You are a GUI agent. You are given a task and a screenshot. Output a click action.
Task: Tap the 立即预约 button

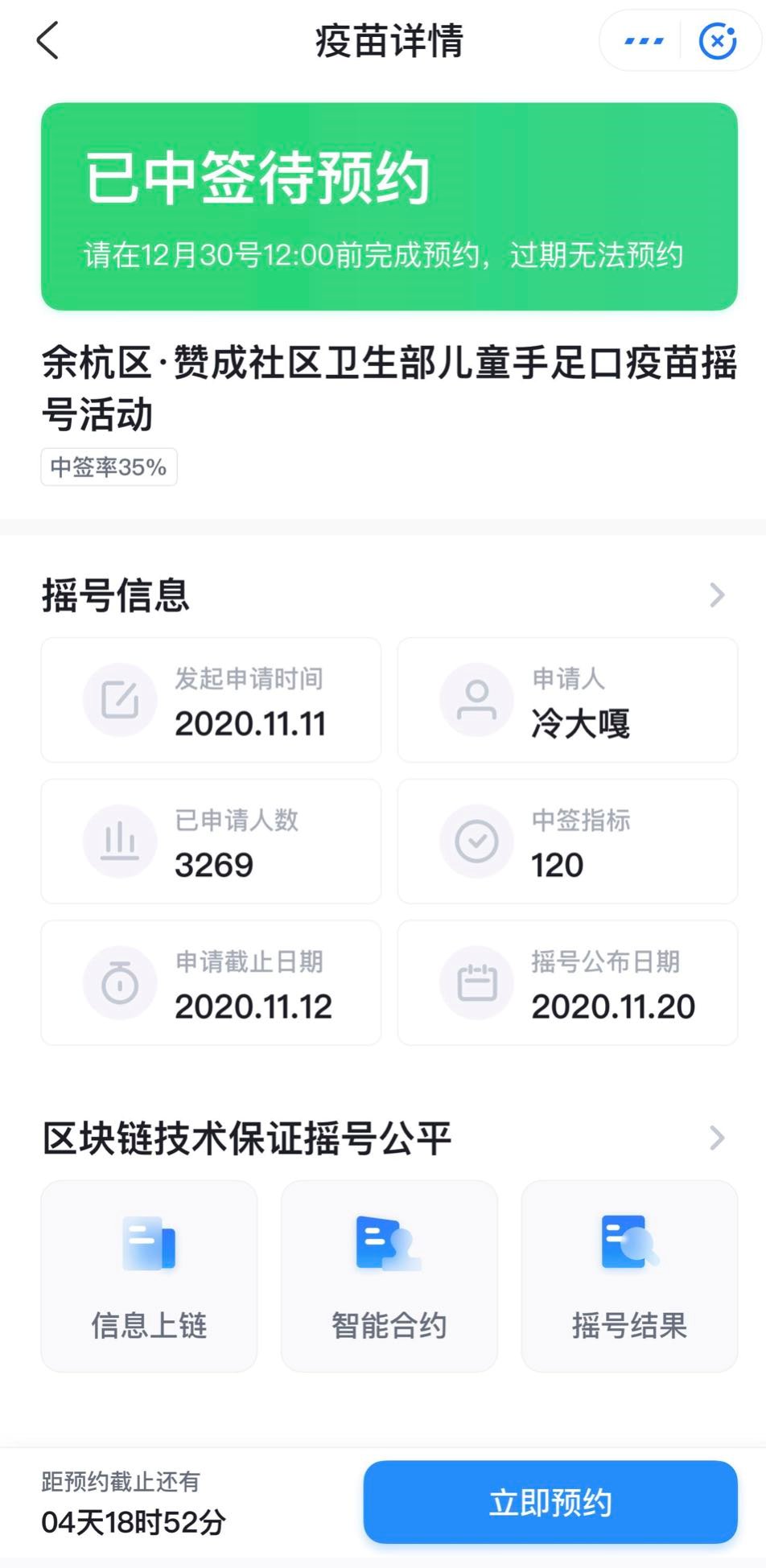pos(550,1502)
